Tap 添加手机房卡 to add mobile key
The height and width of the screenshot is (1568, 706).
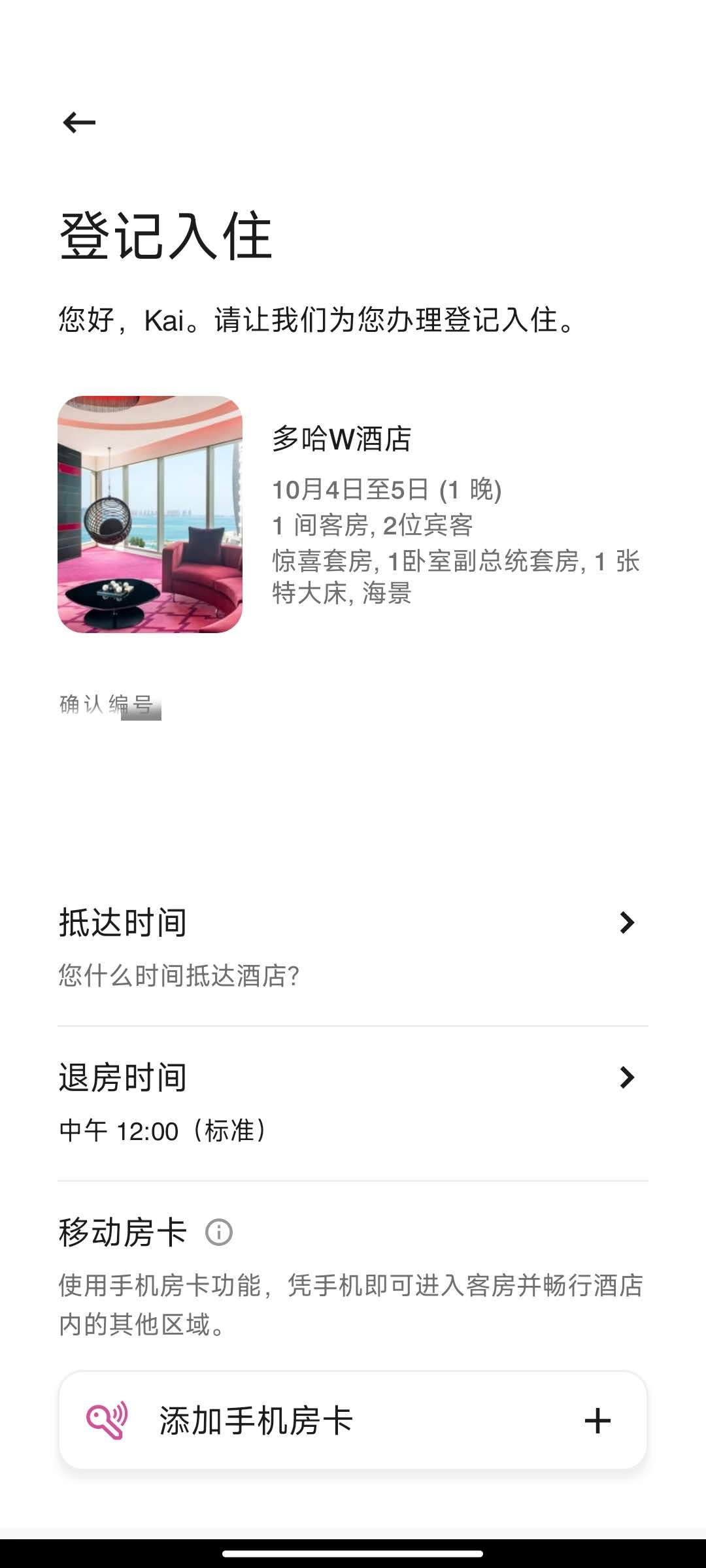click(x=353, y=1420)
